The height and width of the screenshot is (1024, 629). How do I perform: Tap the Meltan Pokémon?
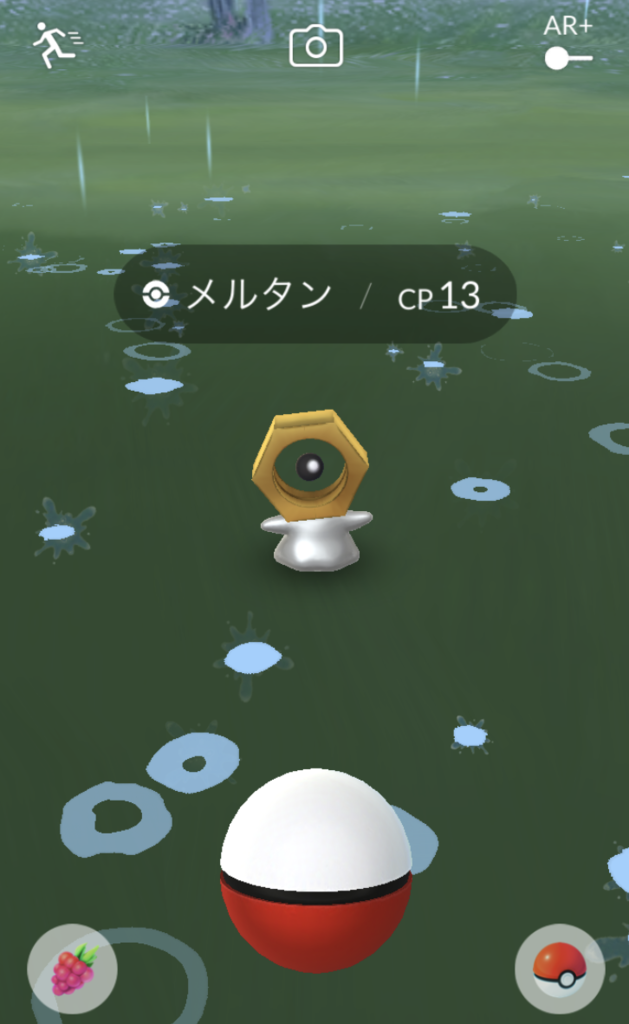coord(312,490)
